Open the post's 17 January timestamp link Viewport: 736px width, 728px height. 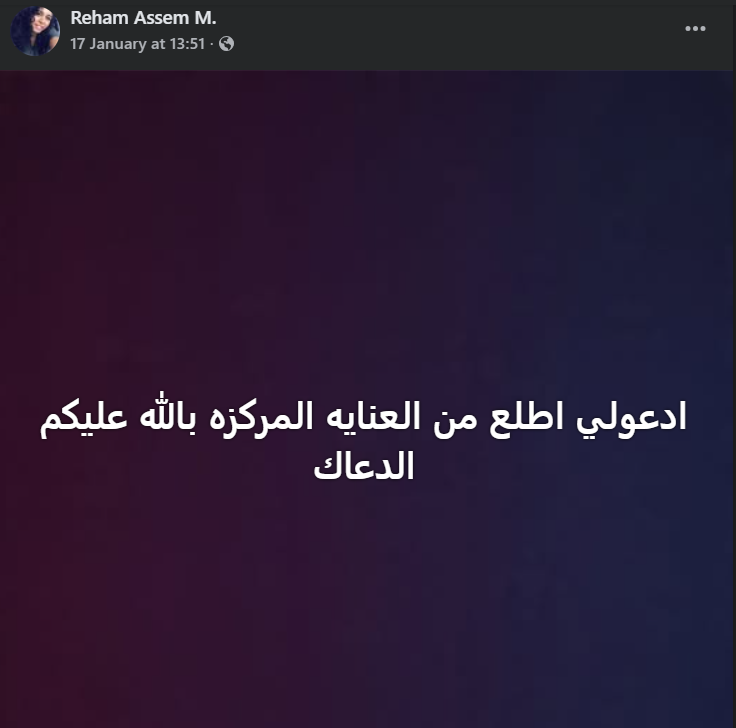(x=137, y=44)
